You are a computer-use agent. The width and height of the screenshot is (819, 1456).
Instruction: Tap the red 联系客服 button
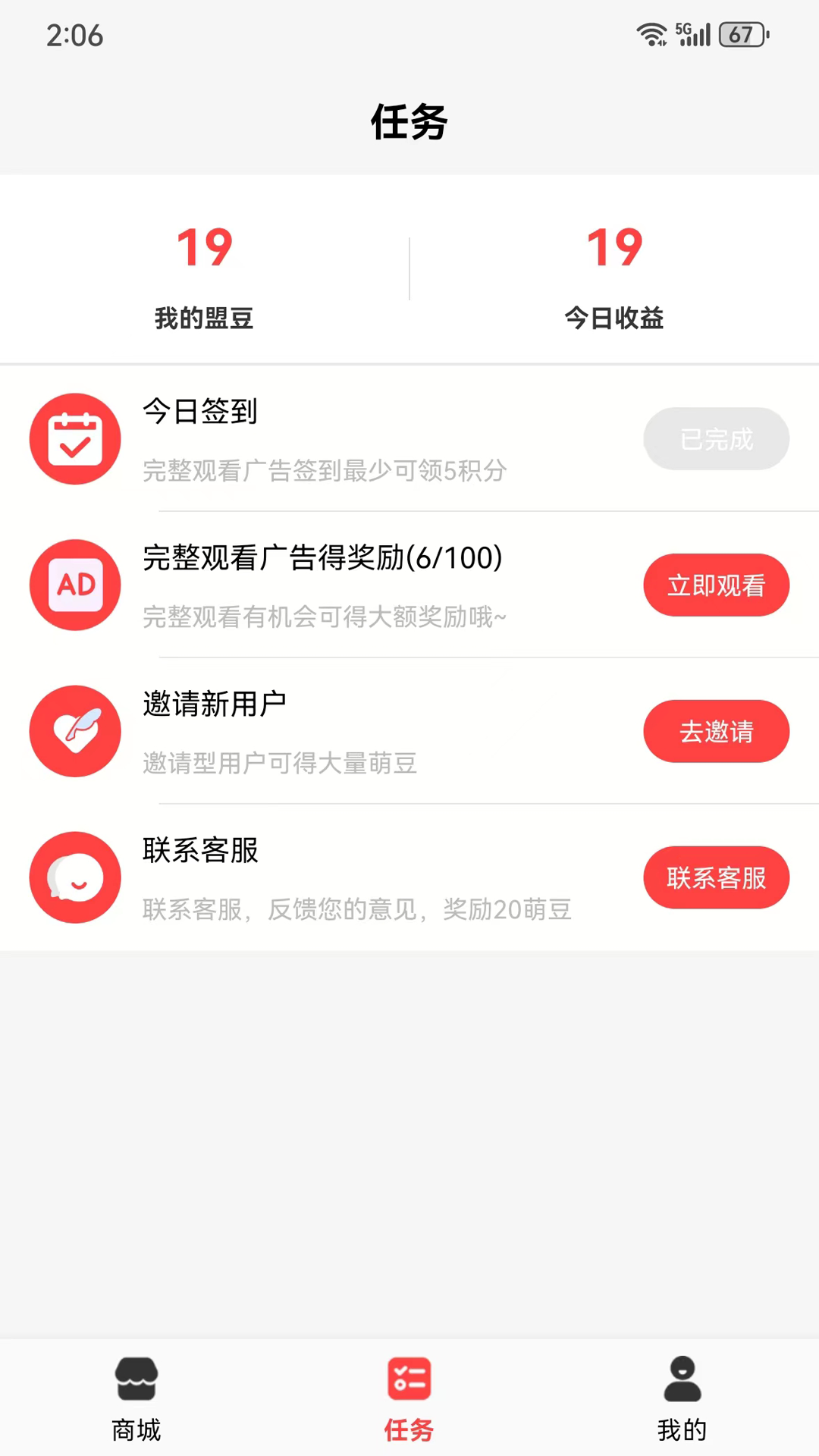[716, 877]
